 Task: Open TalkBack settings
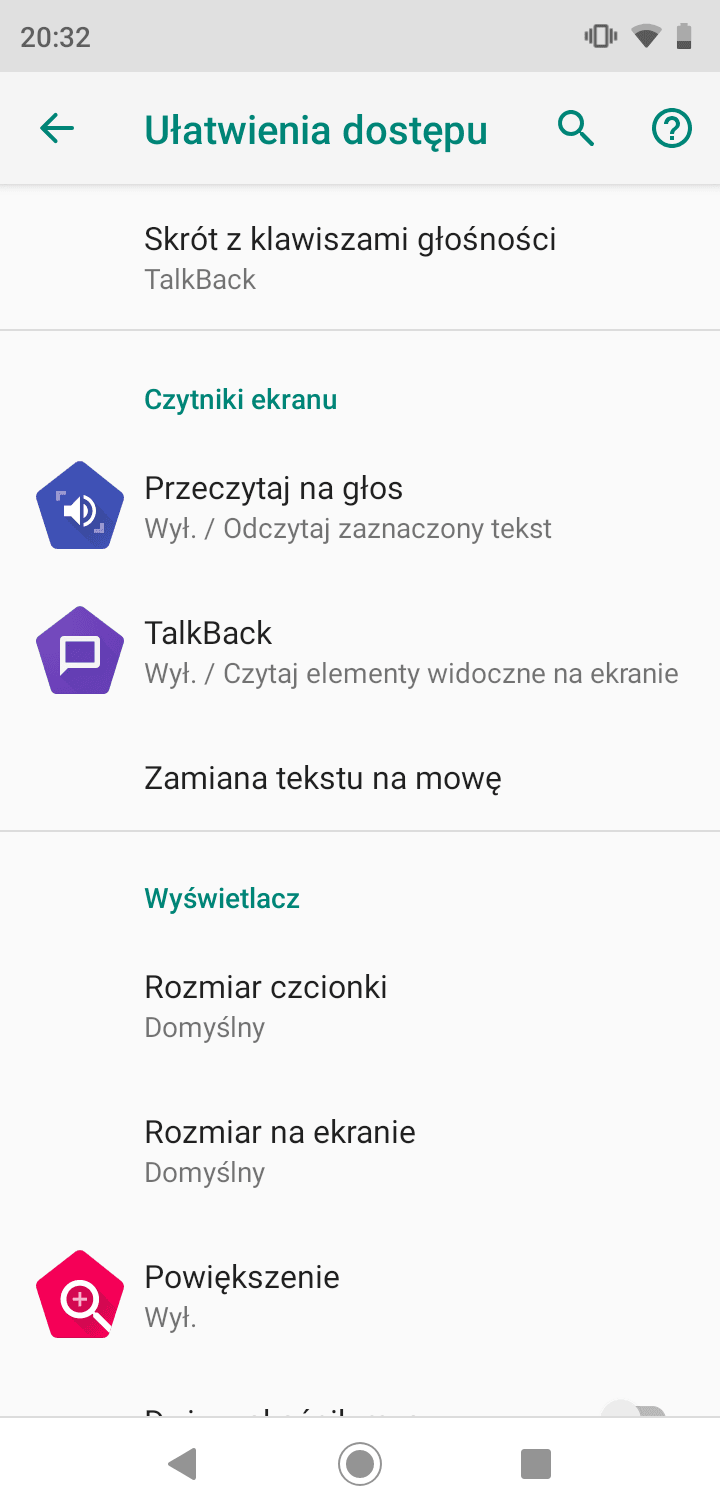pyautogui.click(x=360, y=652)
